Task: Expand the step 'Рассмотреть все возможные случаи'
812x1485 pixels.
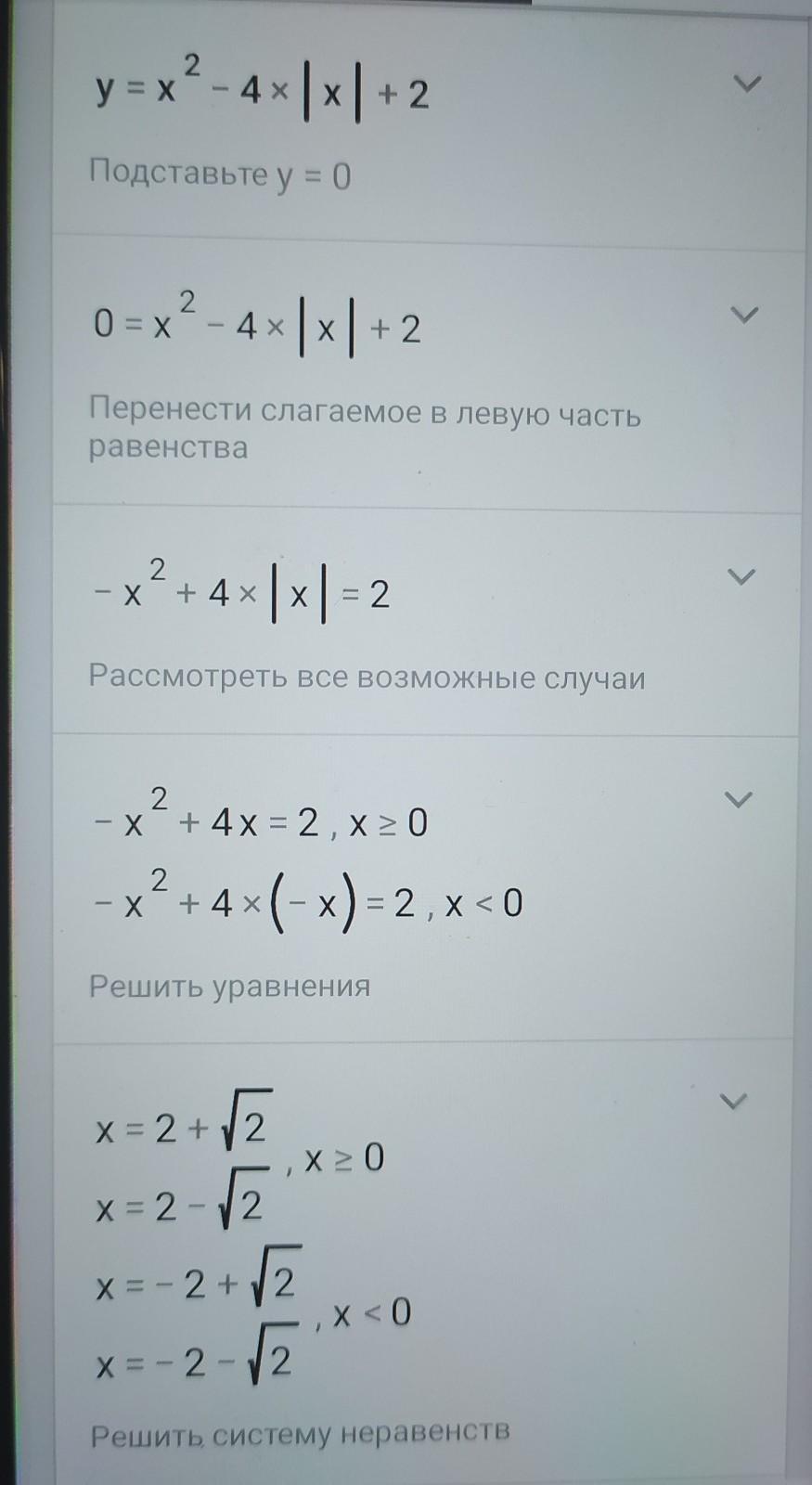Action: [x=741, y=576]
